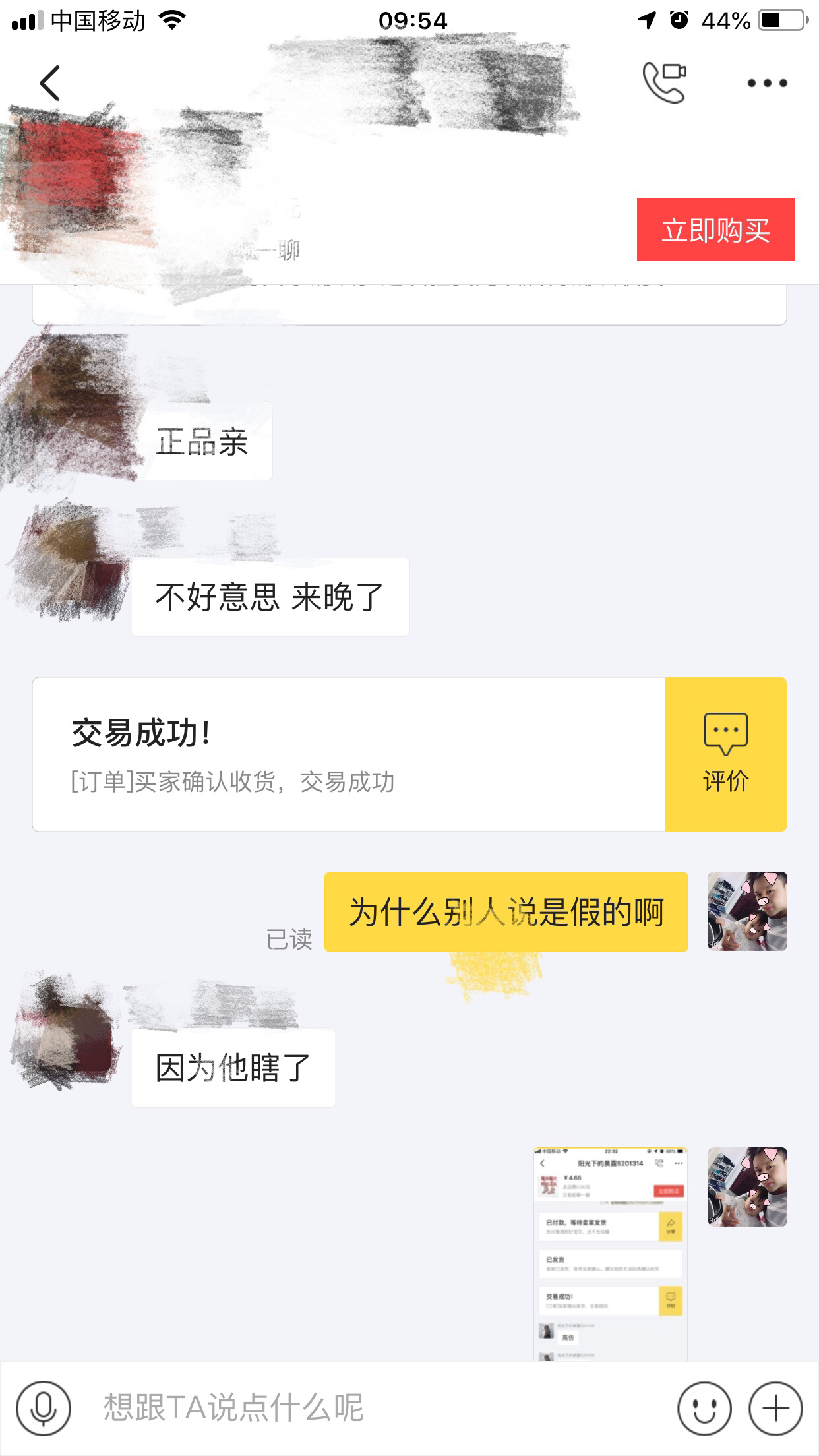The width and height of the screenshot is (819, 1456).
Task: Open 评价 to review the transaction
Action: click(725, 754)
